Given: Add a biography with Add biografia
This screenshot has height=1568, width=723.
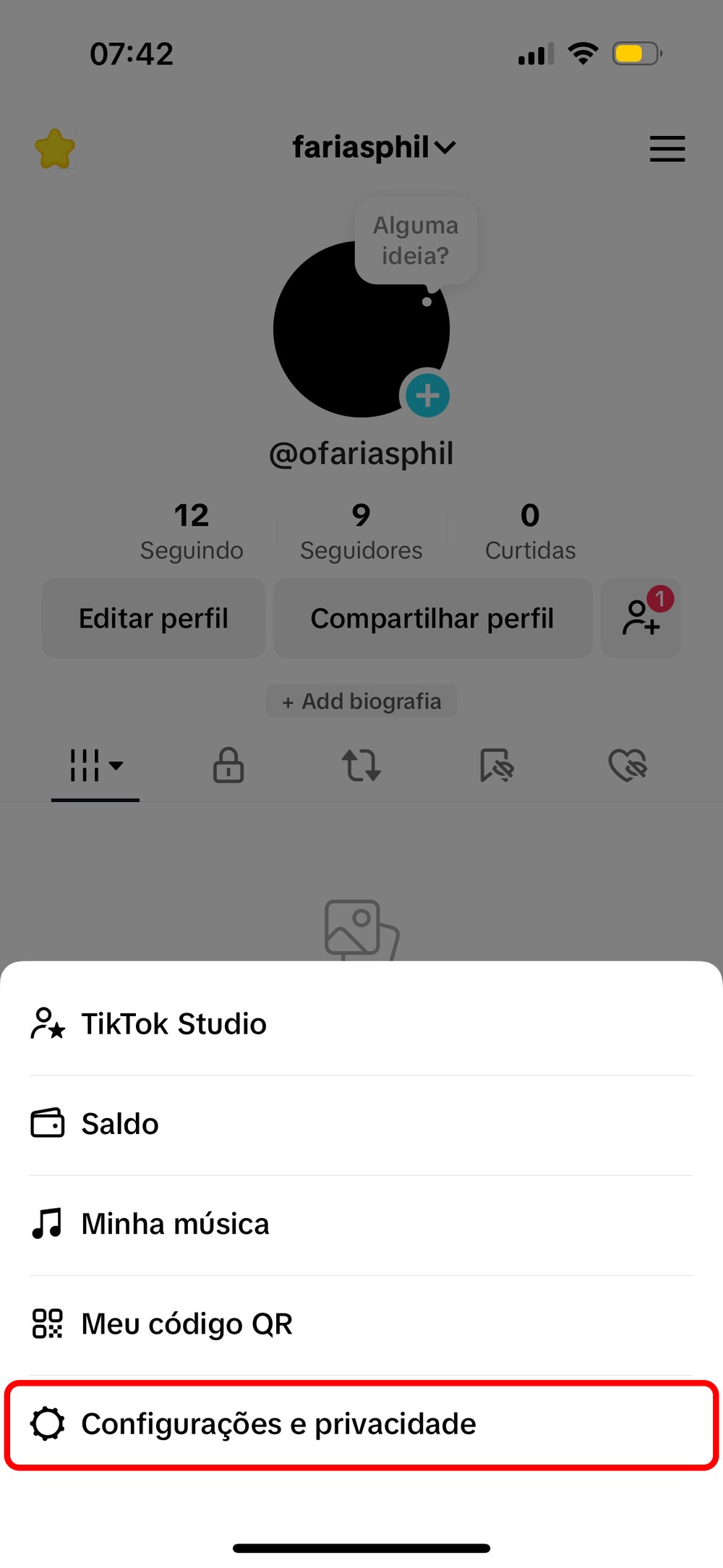Looking at the screenshot, I should click(x=361, y=701).
